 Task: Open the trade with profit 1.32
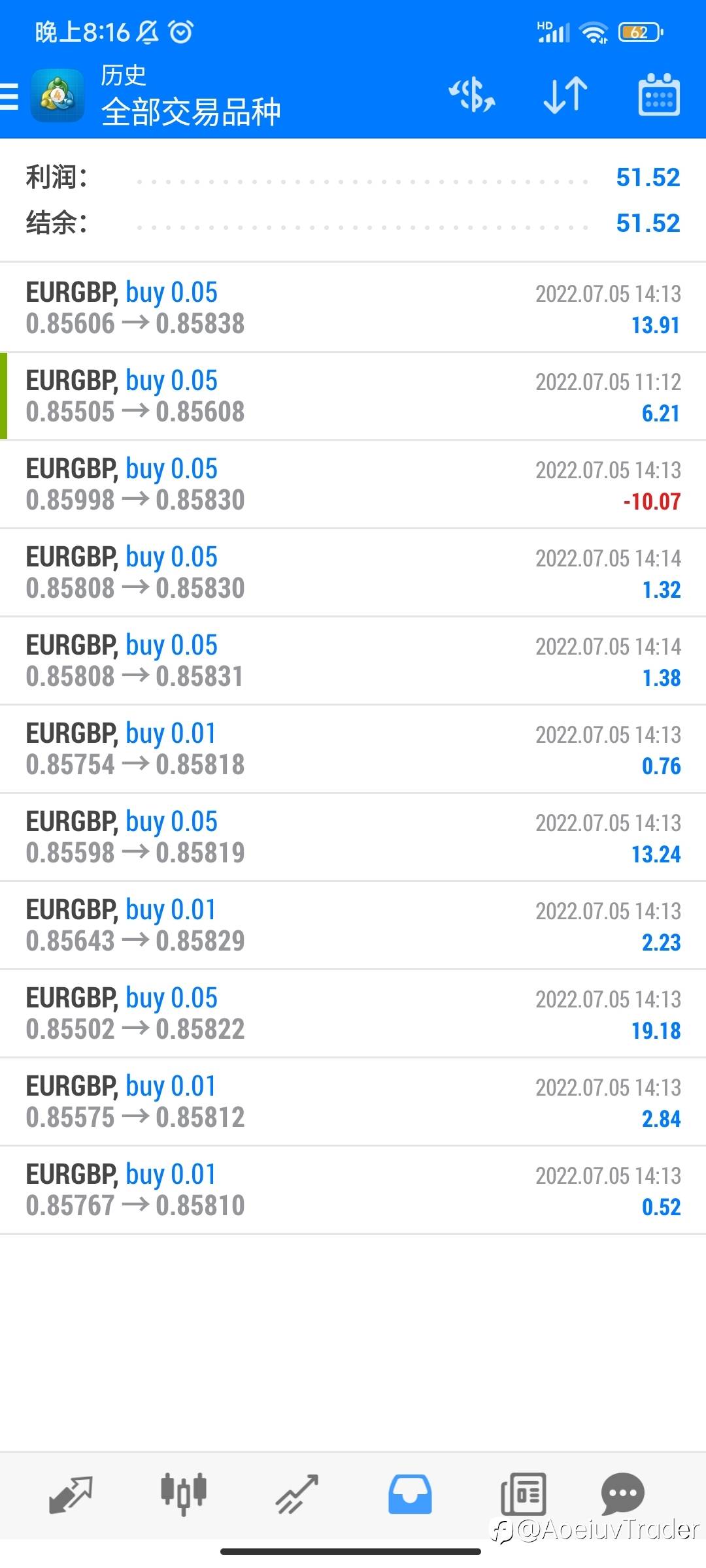point(353,572)
